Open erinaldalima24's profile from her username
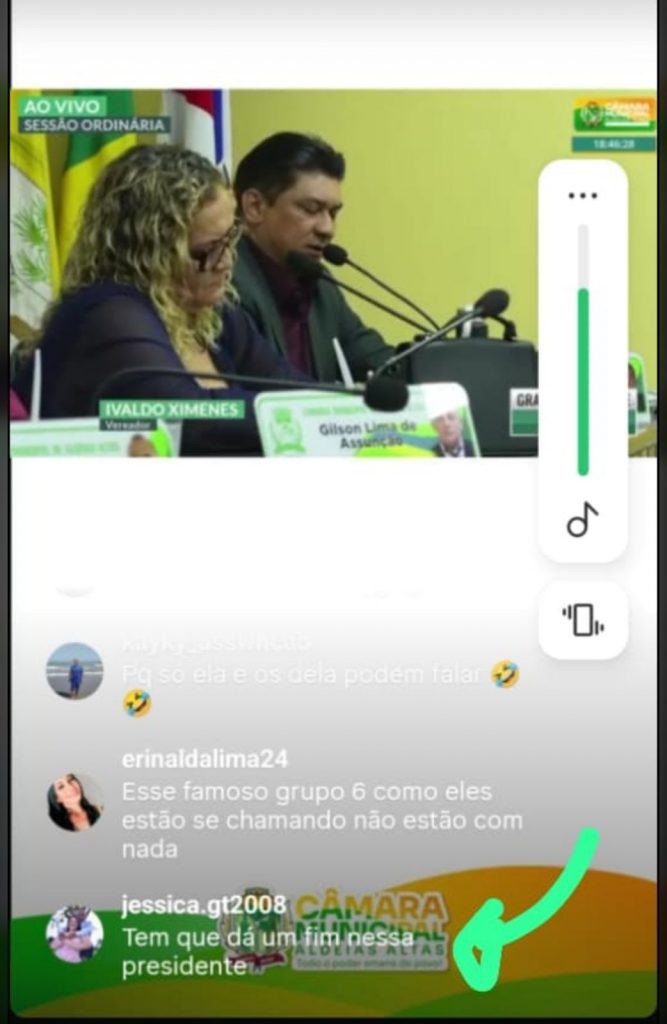The width and height of the screenshot is (667, 1024). tap(204, 759)
